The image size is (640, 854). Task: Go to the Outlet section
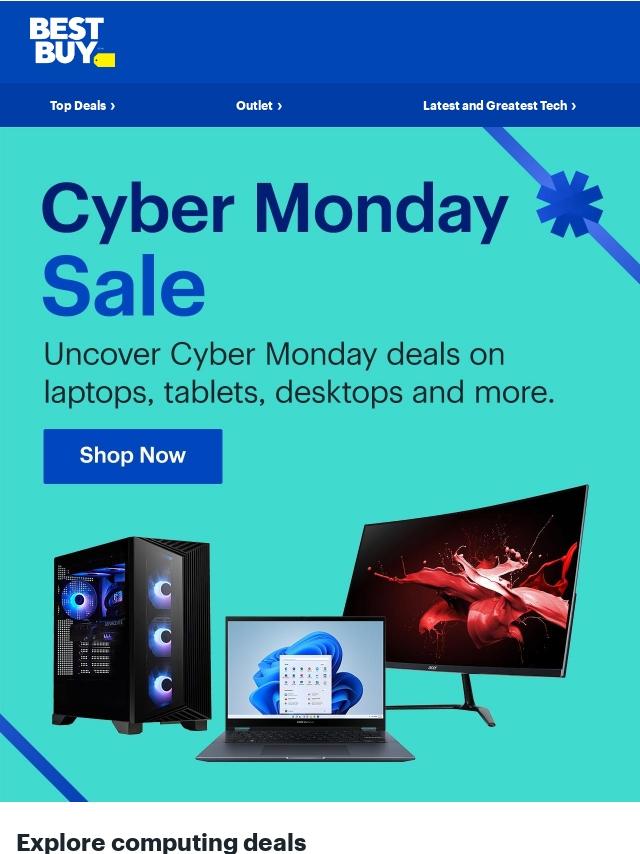(259, 106)
